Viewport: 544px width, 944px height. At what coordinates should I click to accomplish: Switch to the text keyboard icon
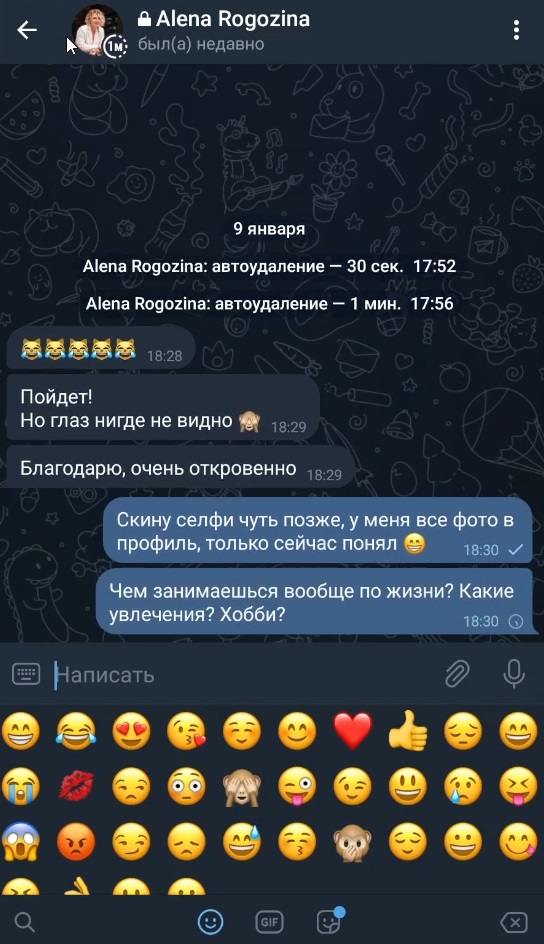(x=26, y=674)
